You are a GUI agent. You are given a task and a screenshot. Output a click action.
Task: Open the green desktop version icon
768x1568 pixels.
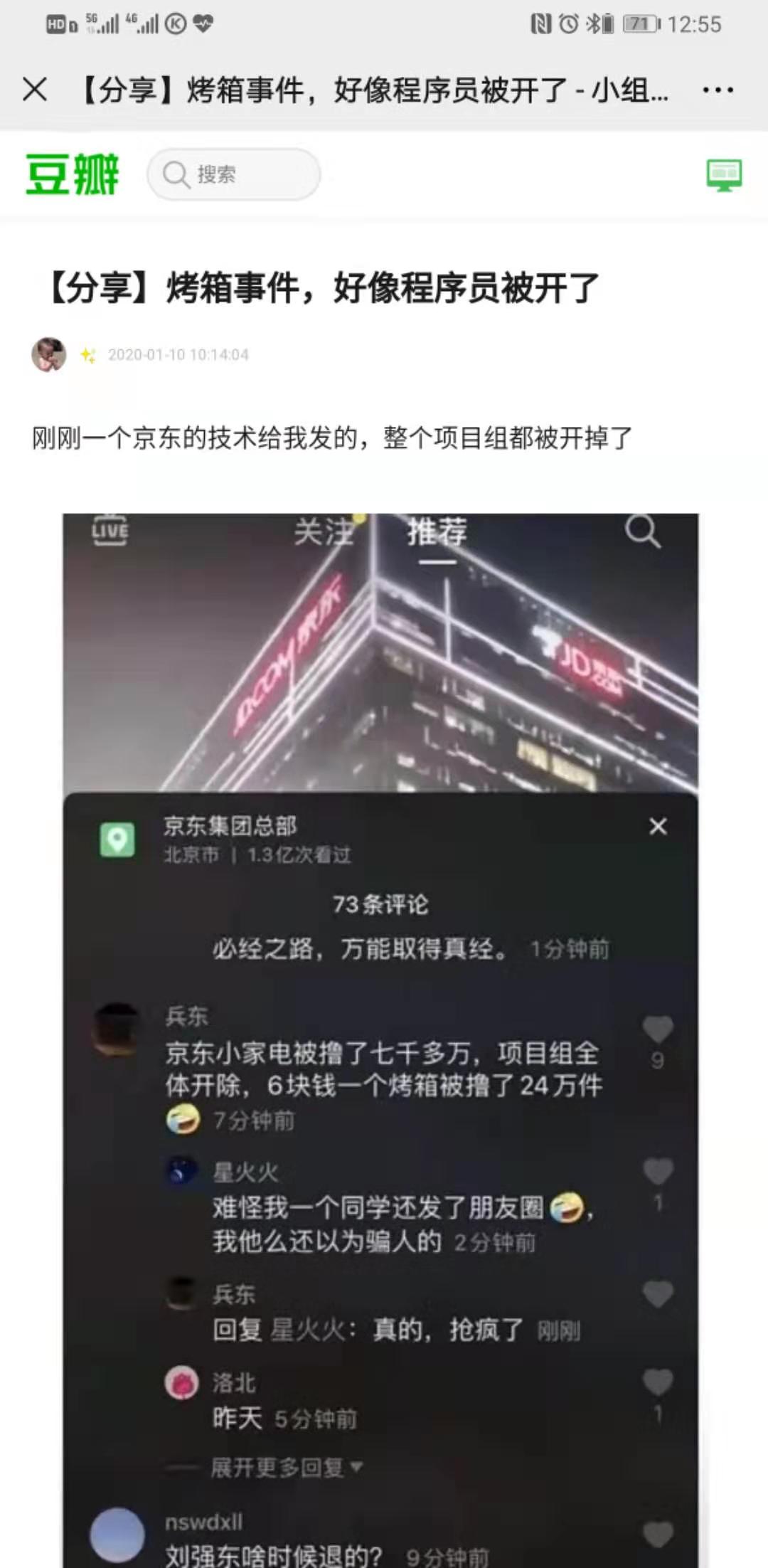click(x=724, y=174)
